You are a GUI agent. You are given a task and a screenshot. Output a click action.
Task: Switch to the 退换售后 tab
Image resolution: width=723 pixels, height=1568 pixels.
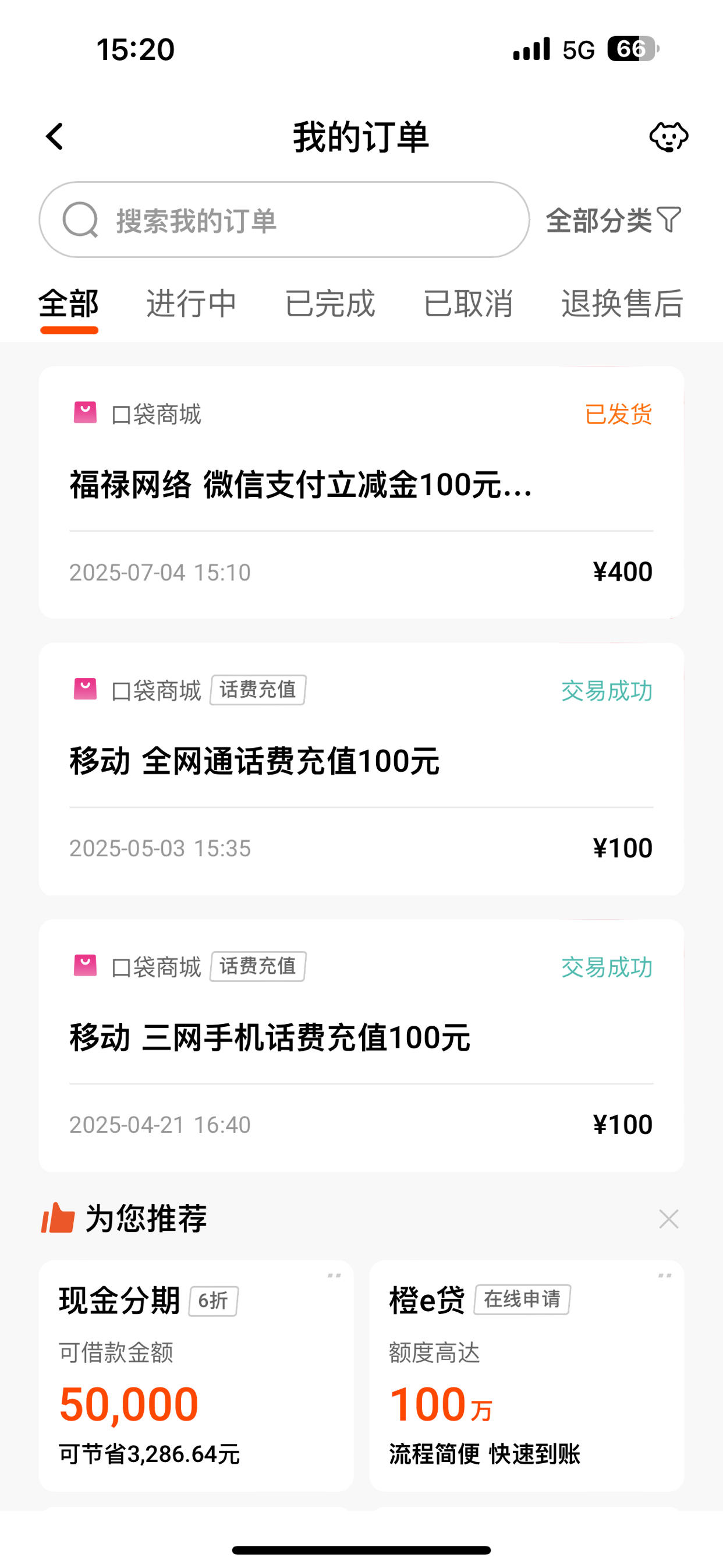click(622, 303)
